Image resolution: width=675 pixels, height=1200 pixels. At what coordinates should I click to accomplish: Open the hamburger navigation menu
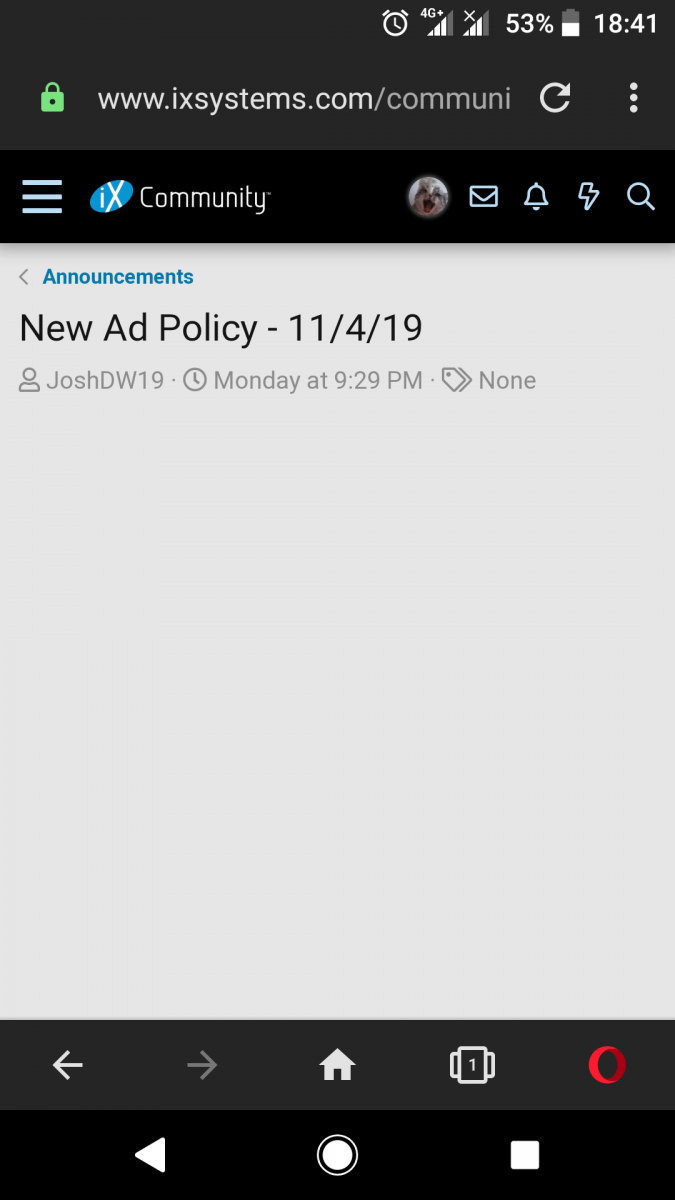(x=42, y=197)
